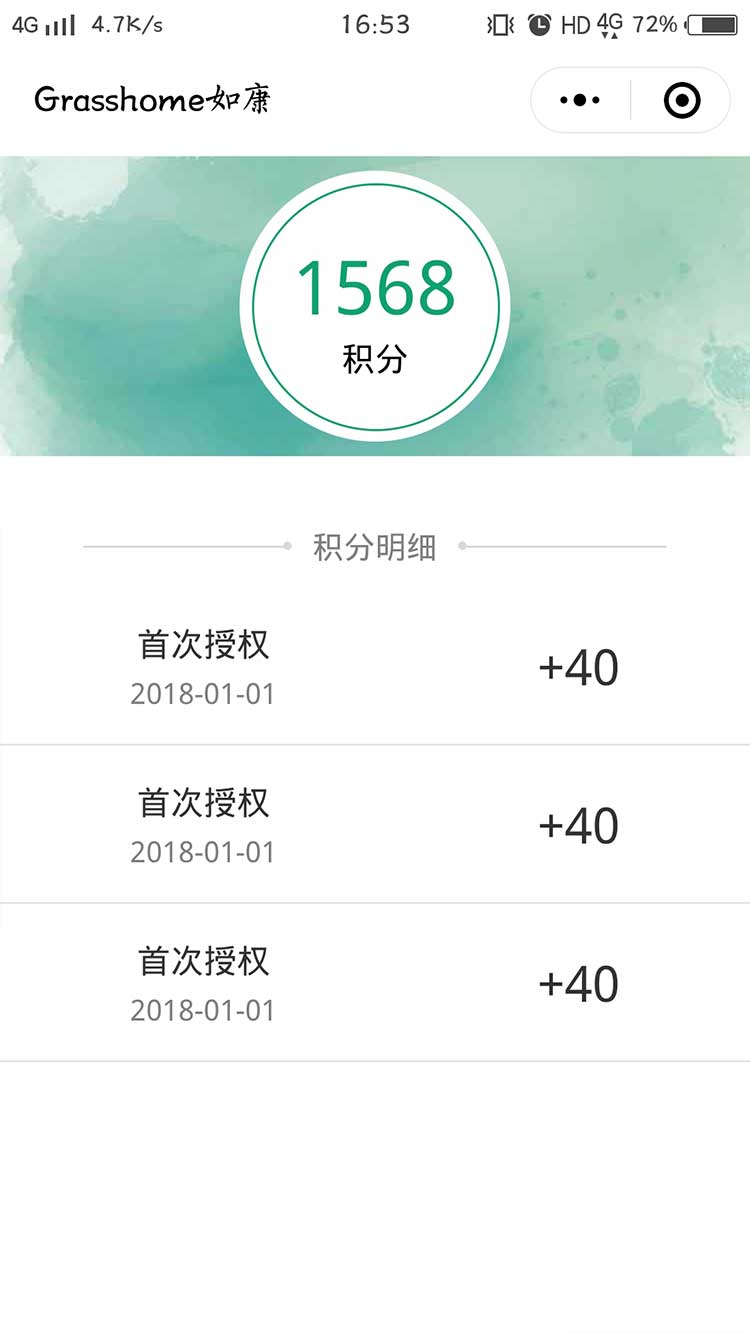
Task: Open the mini program more options menu
Action: point(580,100)
